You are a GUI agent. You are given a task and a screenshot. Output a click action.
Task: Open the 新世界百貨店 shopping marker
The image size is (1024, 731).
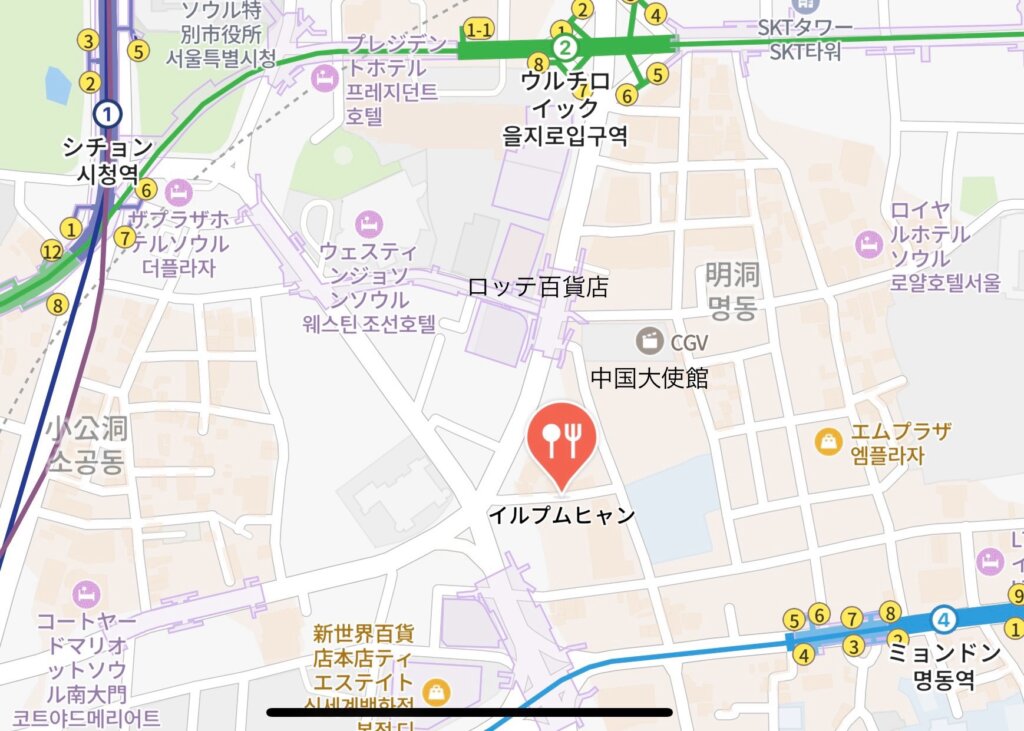click(x=437, y=692)
